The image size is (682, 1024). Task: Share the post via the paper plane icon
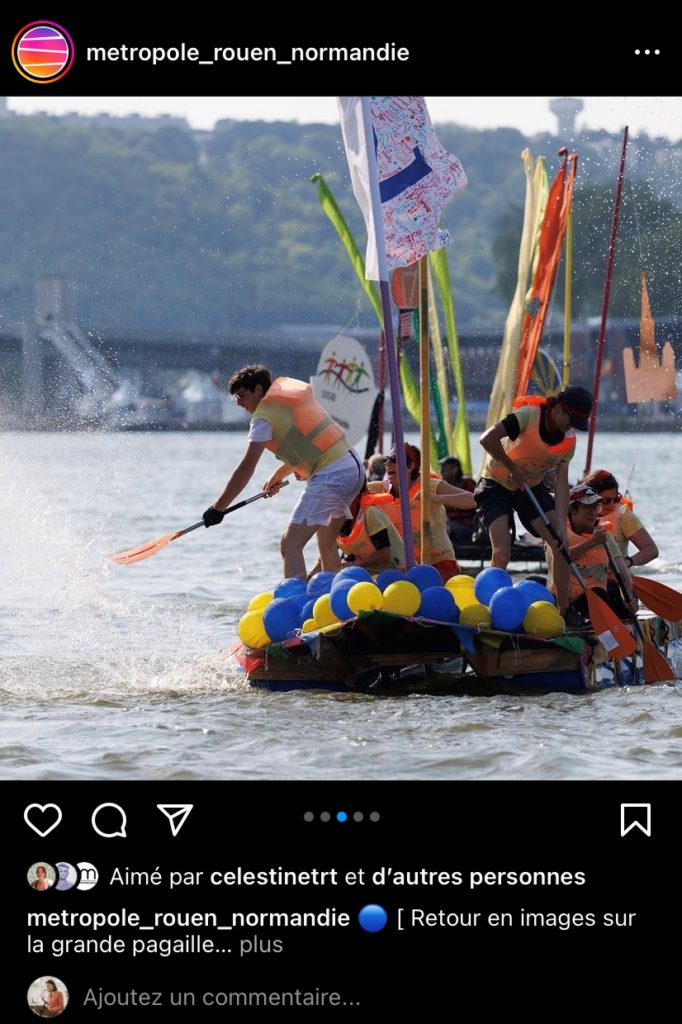click(175, 820)
